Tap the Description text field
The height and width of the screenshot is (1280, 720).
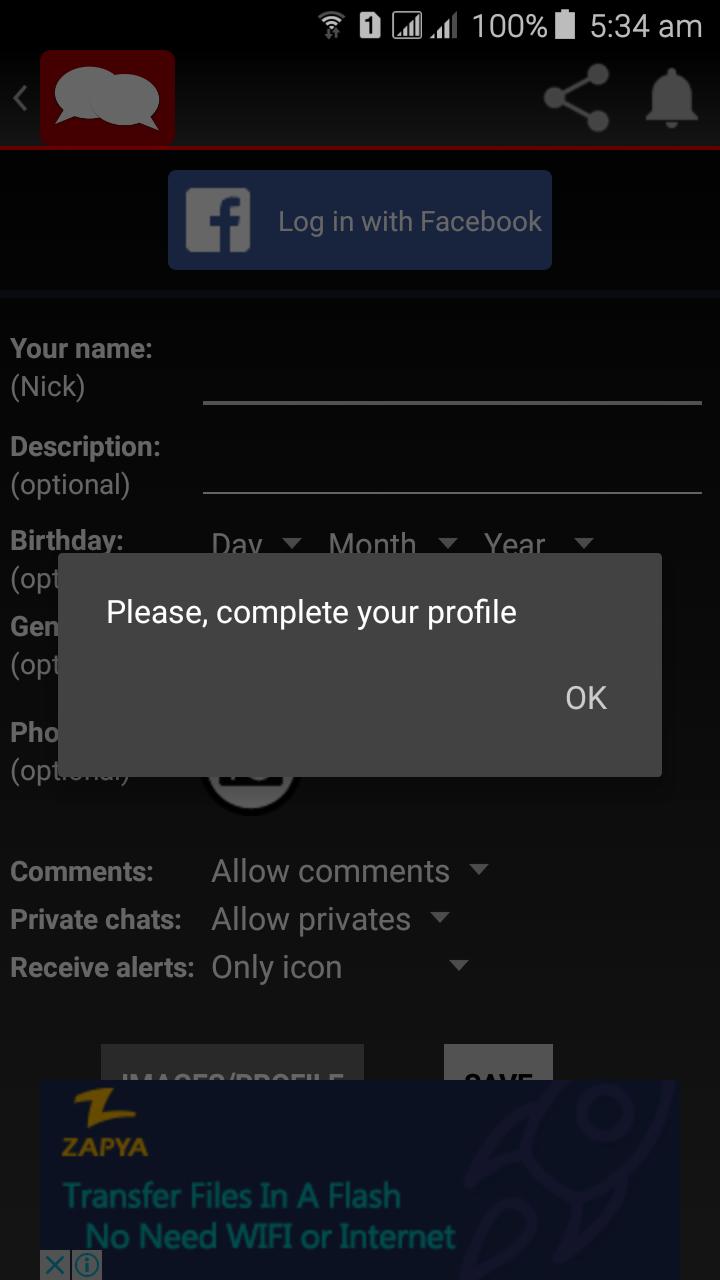[451, 471]
